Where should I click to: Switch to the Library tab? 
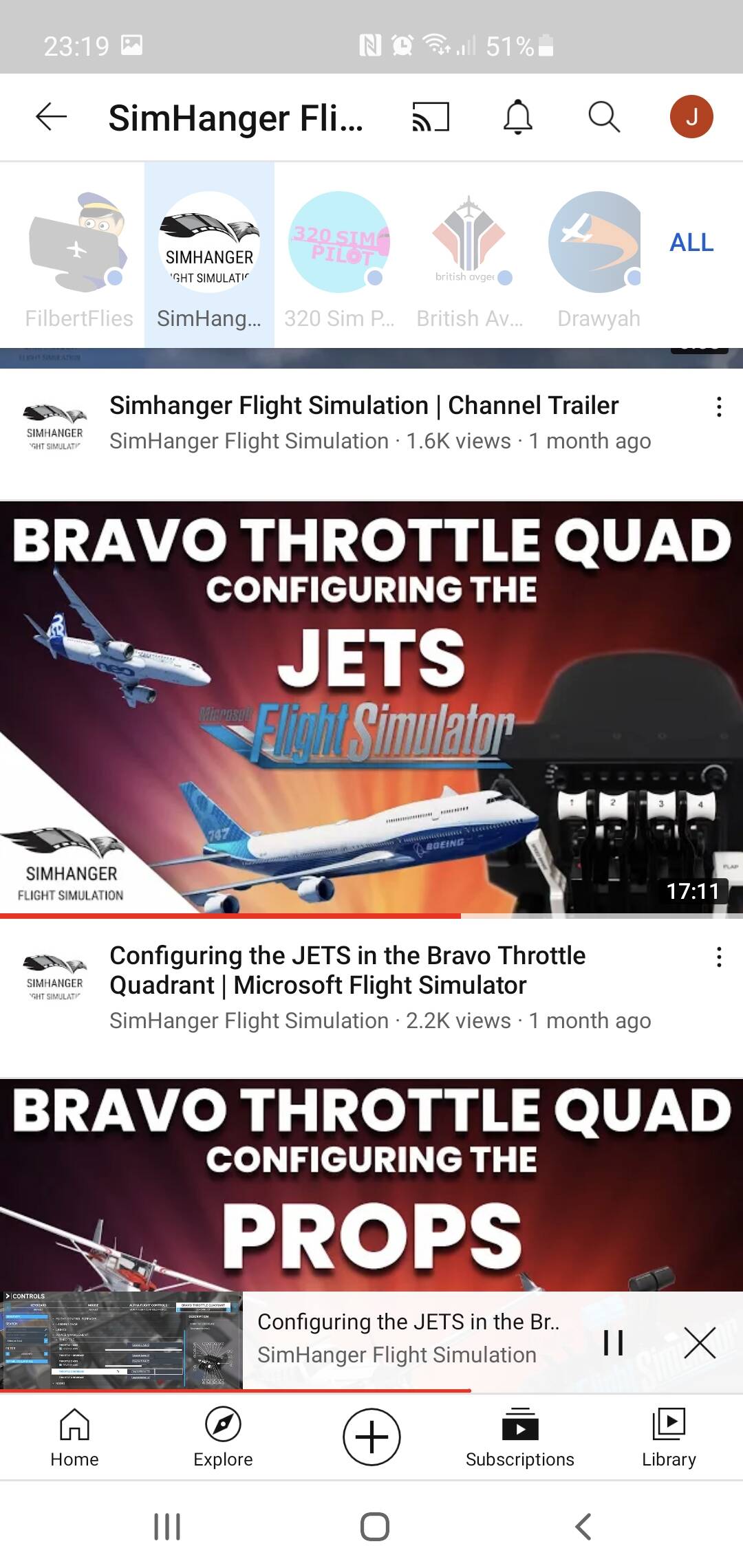click(669, 1437)
